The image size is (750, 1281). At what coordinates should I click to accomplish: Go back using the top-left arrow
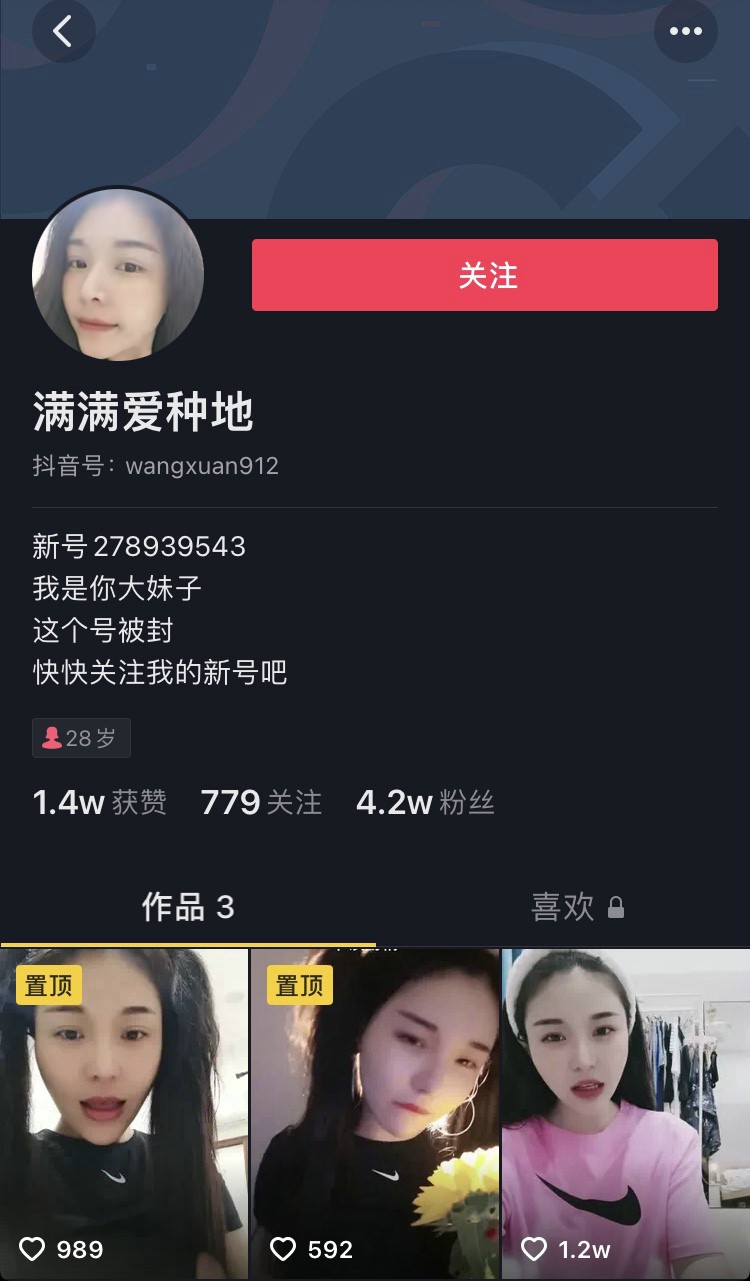63,31
